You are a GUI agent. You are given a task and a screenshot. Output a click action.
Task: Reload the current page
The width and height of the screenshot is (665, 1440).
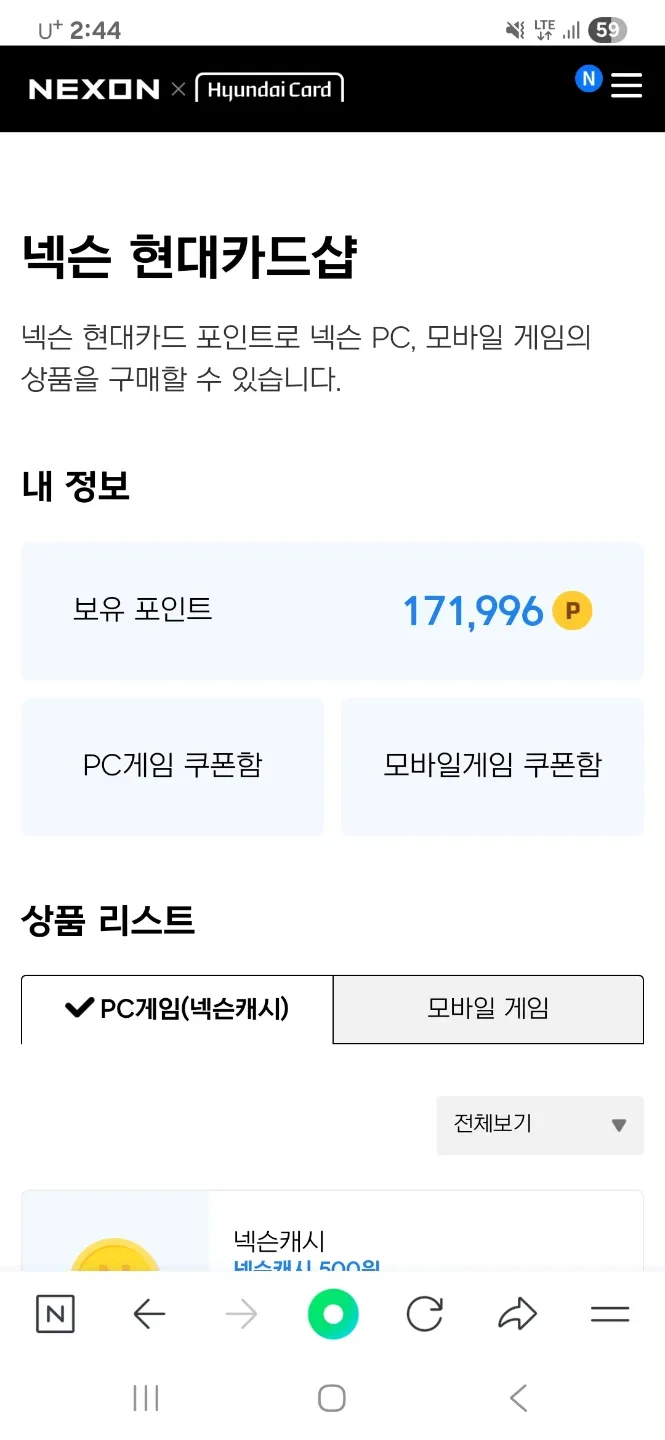pos(424,1314)
